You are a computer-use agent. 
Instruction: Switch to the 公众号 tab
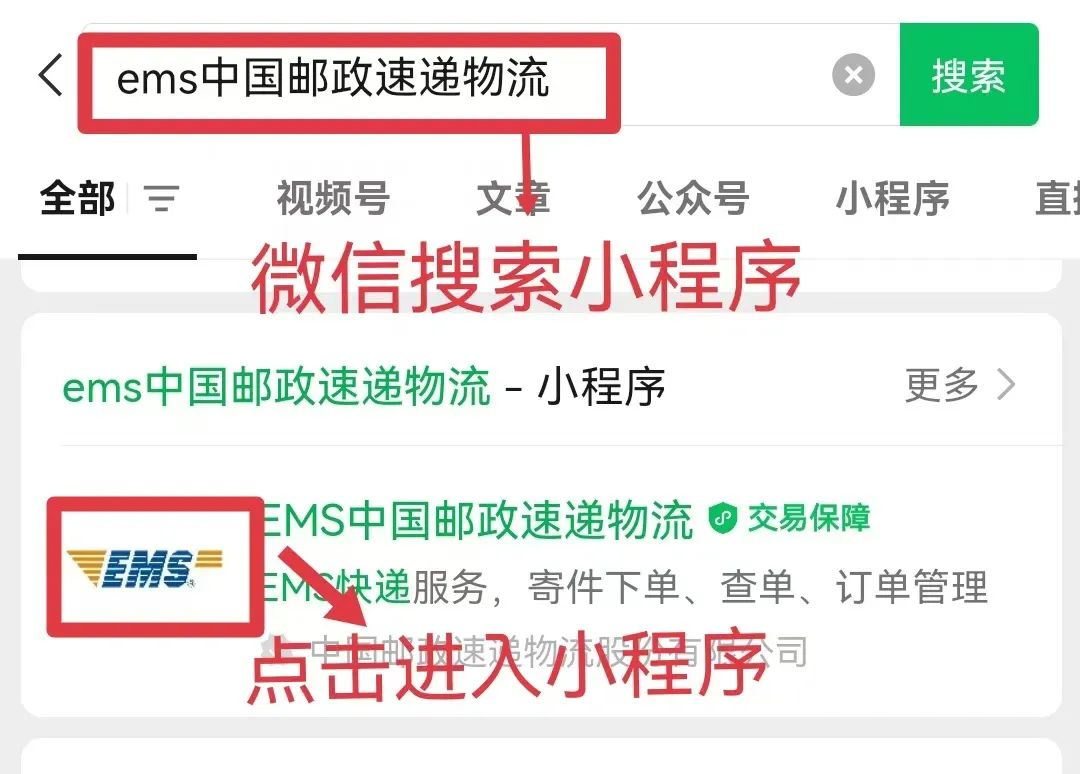(692, 199)
